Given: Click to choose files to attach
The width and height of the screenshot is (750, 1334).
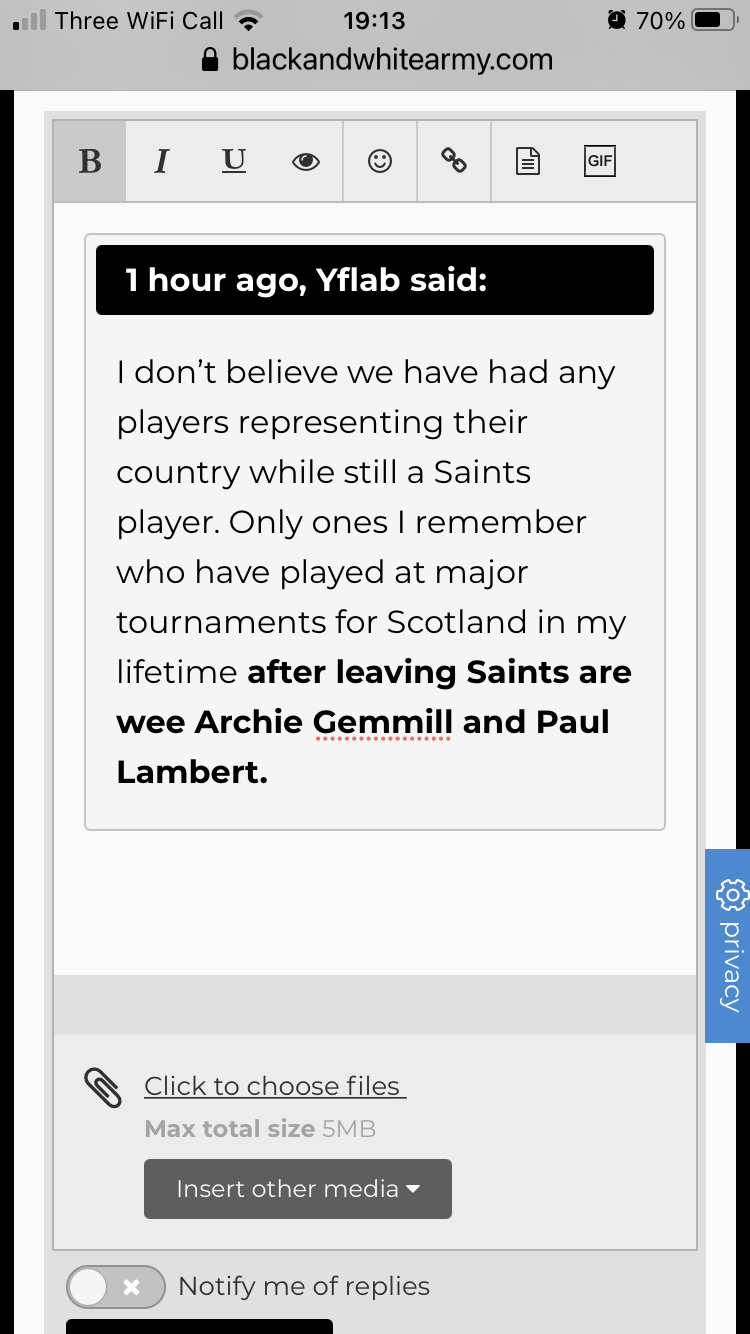Looking at the screenshot, I should tap(275, 1086).
